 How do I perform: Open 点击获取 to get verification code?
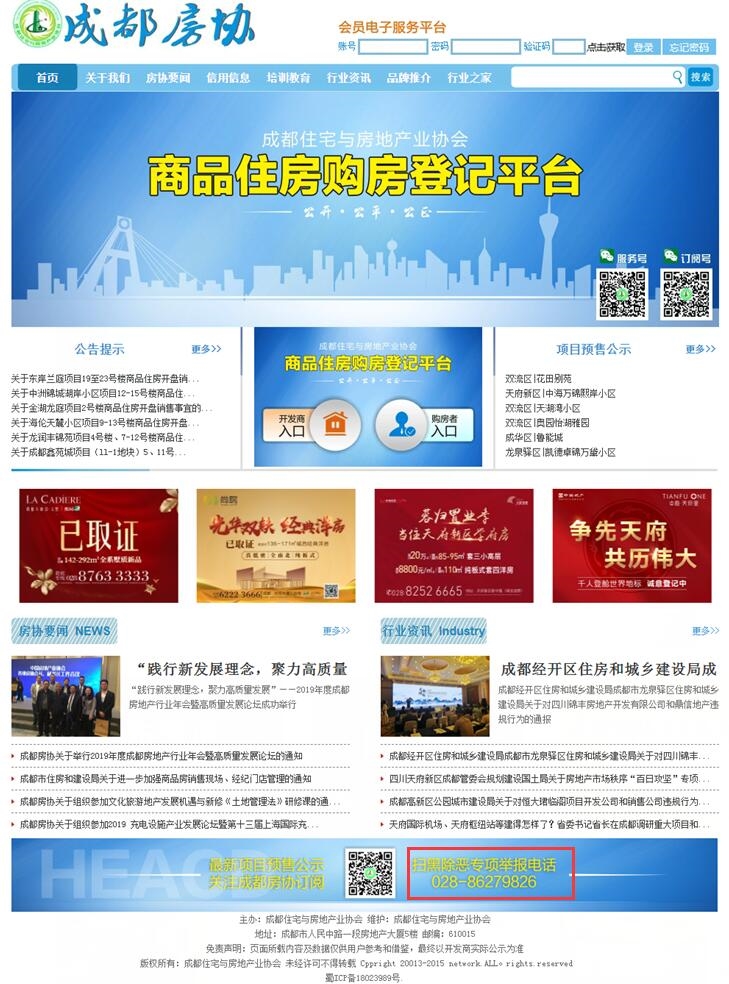(x=606, y=47)
